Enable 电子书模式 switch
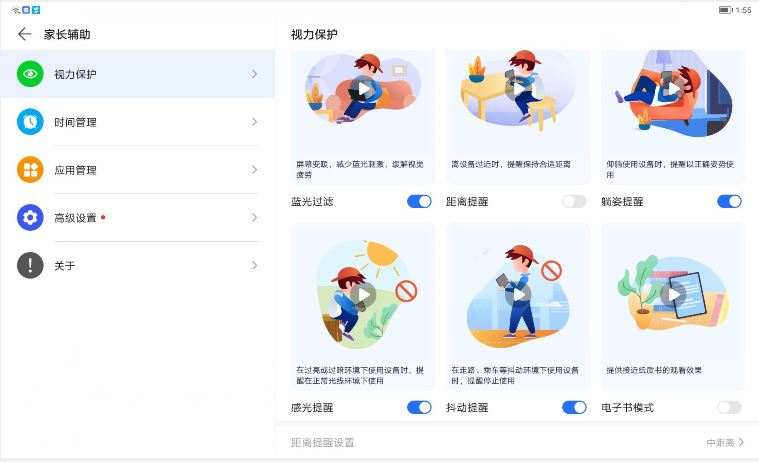 tap(729, 407)
